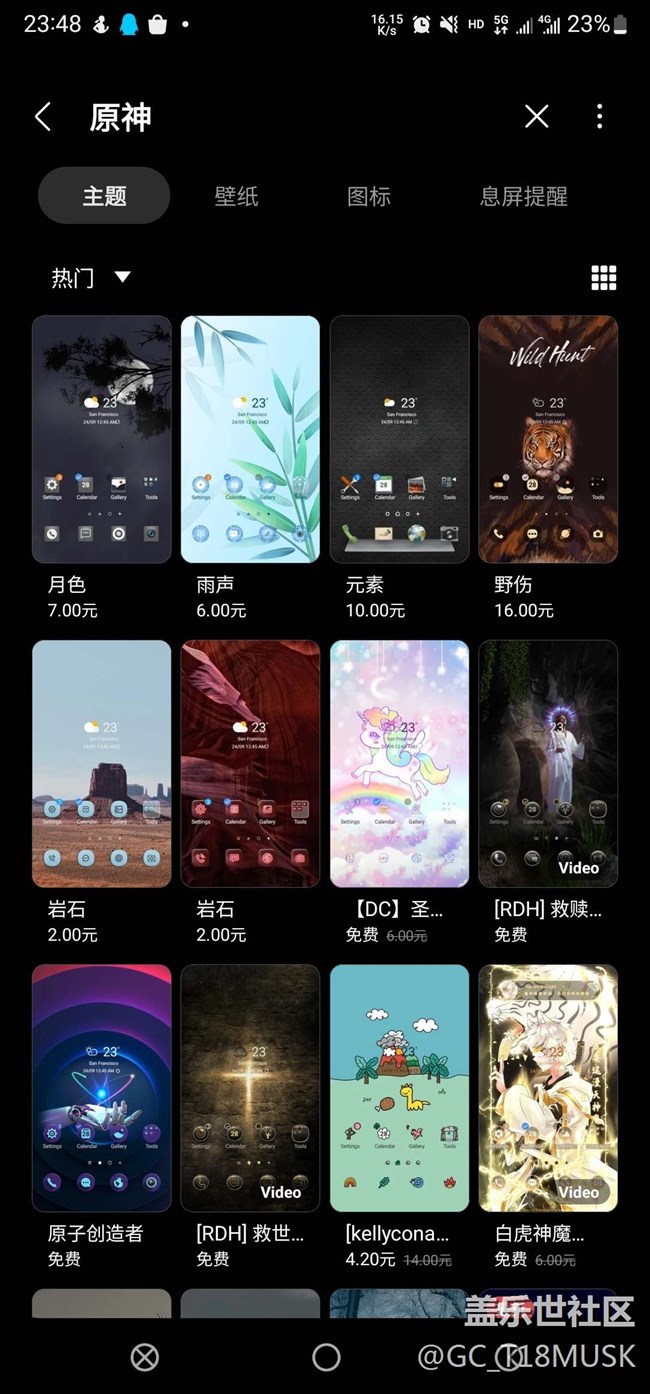650x1394 pixels.
Task: Tap the system home button
Action: (x=326, y=1357)
